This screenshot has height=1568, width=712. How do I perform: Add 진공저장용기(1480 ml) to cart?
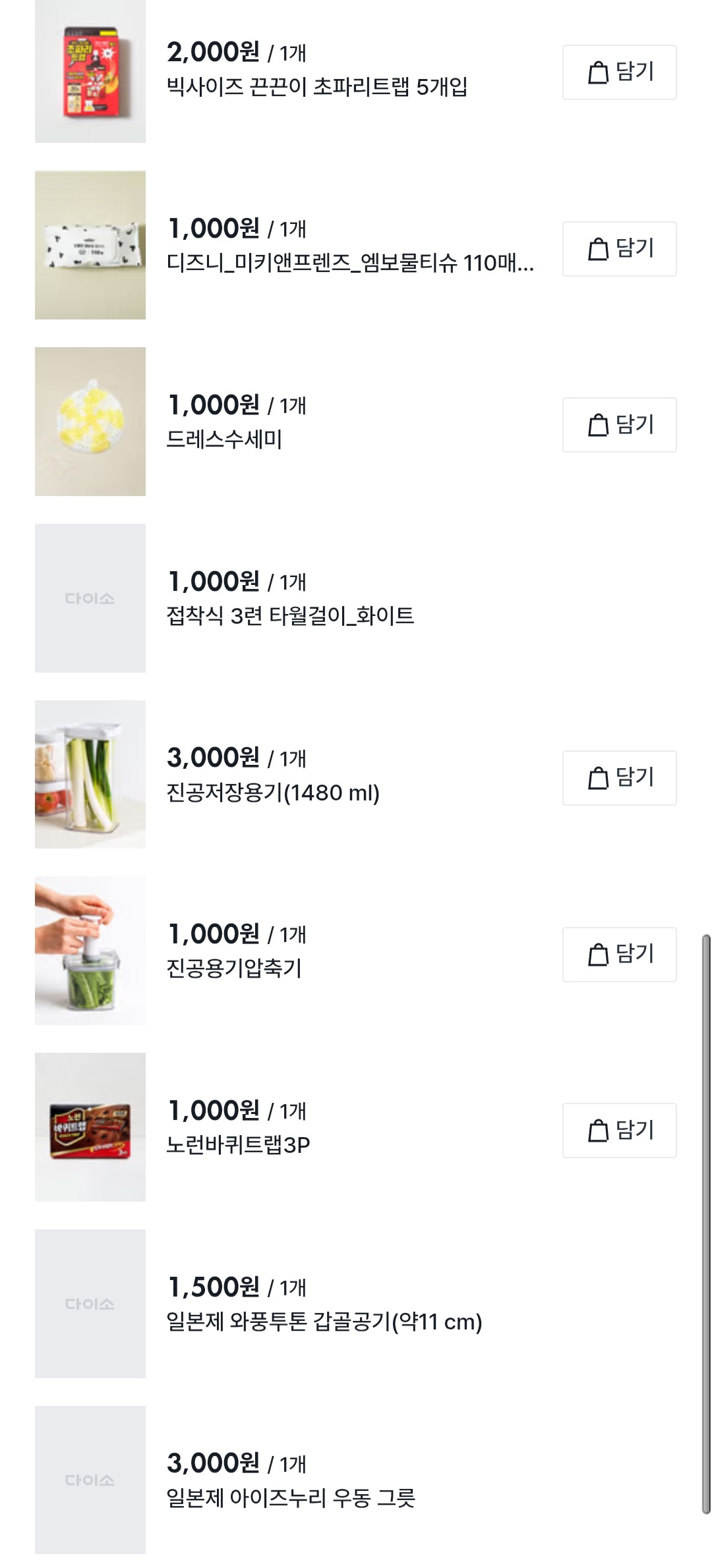pyautogui.click(x=619, y=778)
